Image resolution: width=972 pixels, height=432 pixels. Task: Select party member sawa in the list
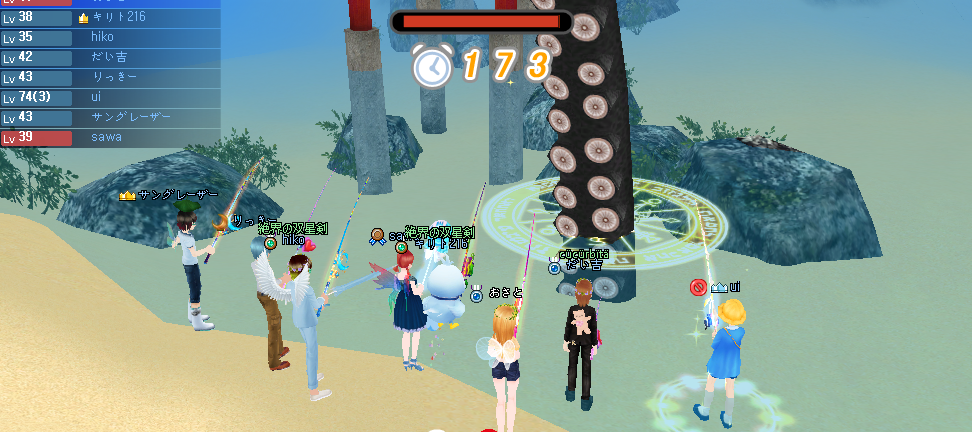(x=106, y=137)
